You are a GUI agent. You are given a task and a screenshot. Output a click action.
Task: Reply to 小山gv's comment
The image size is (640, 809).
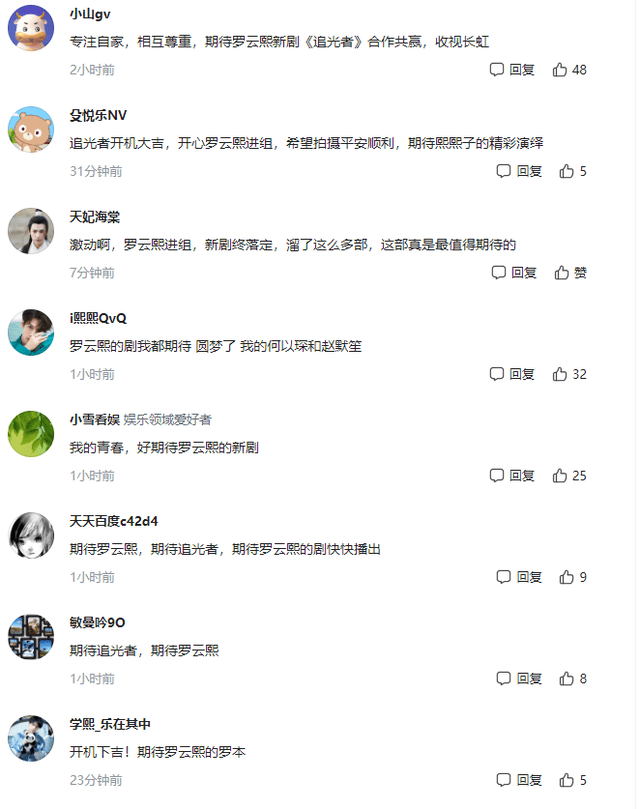coord(512,70)
